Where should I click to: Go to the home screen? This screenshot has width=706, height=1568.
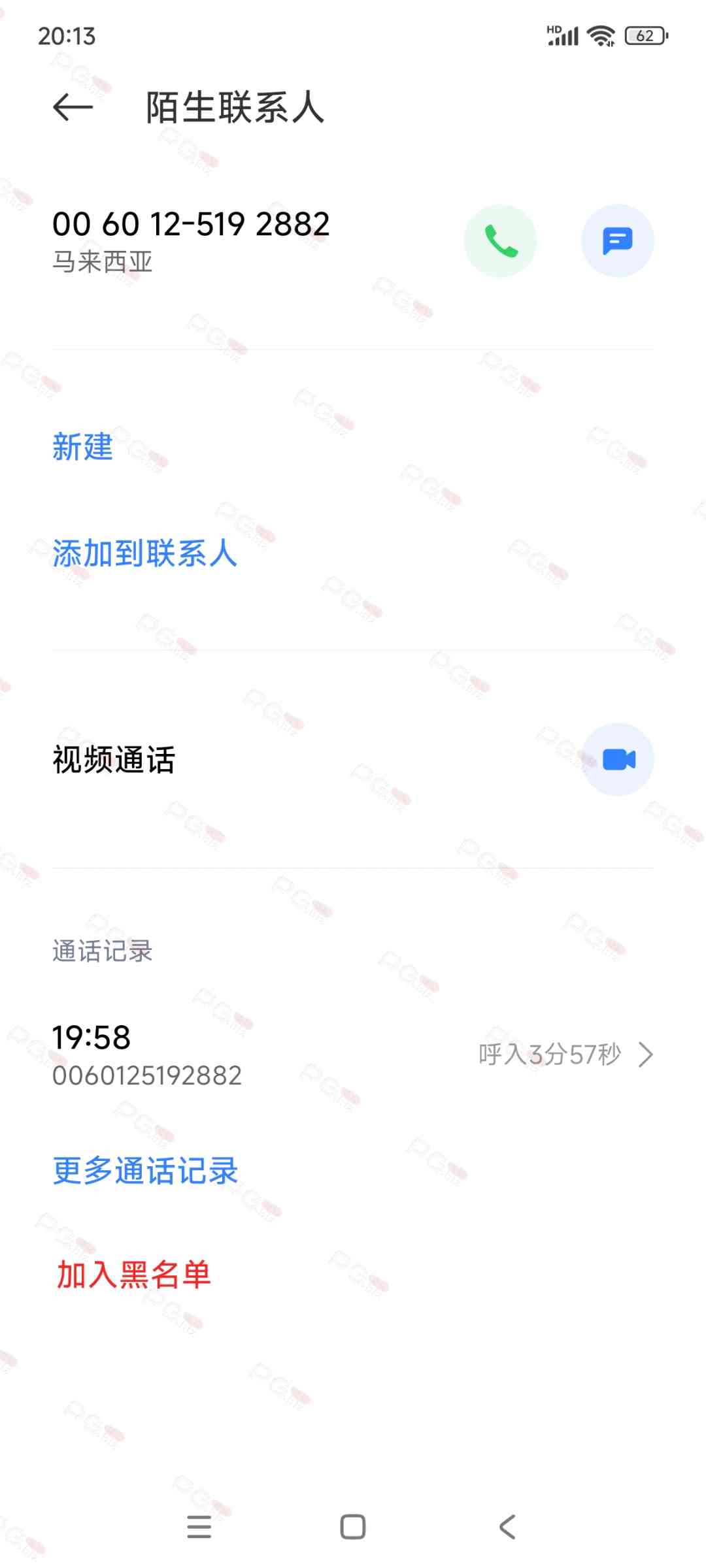click(x=353, y=1527)
